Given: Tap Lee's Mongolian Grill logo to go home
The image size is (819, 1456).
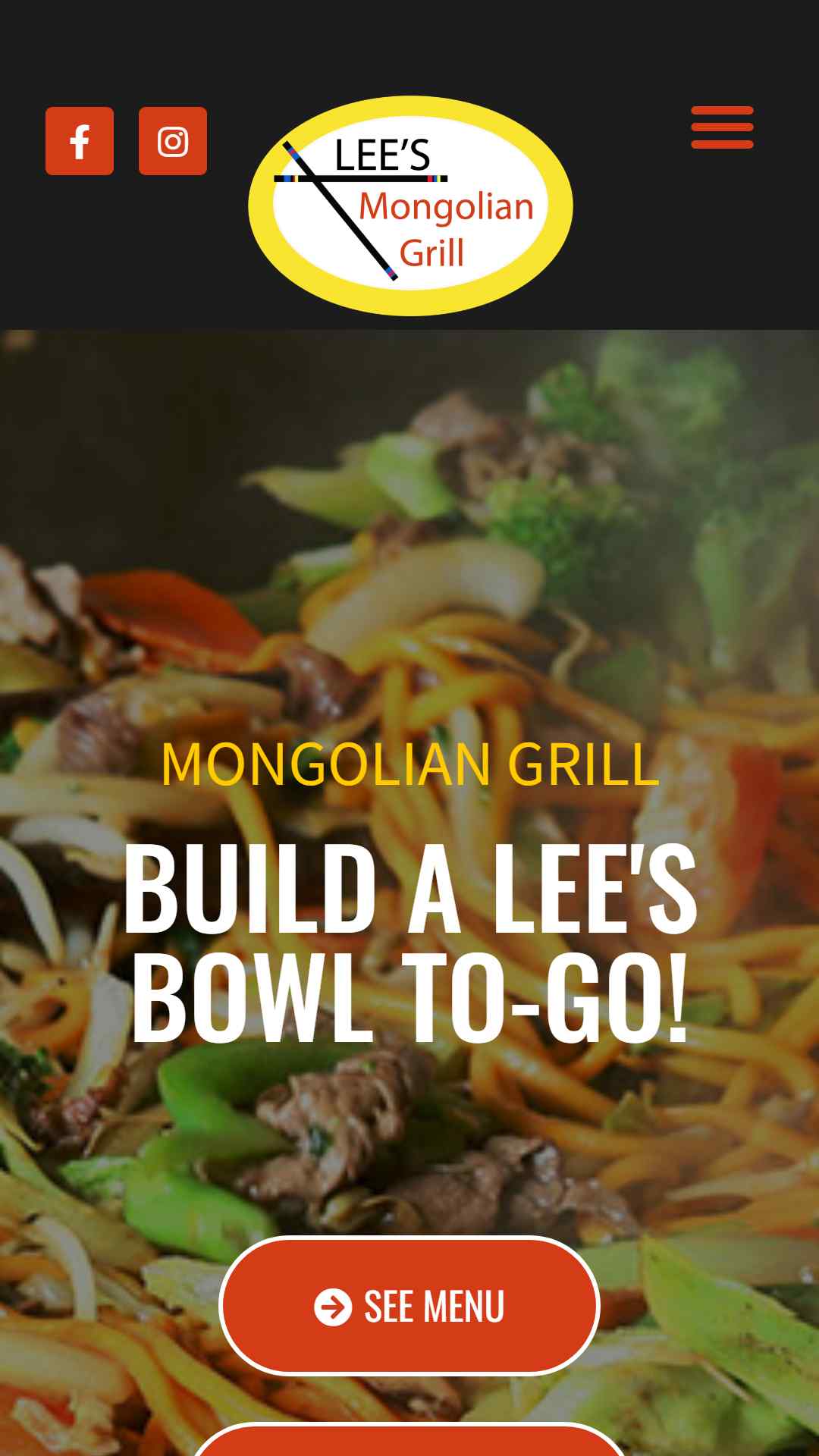Looking at the screenshot, I should point(410,206).
